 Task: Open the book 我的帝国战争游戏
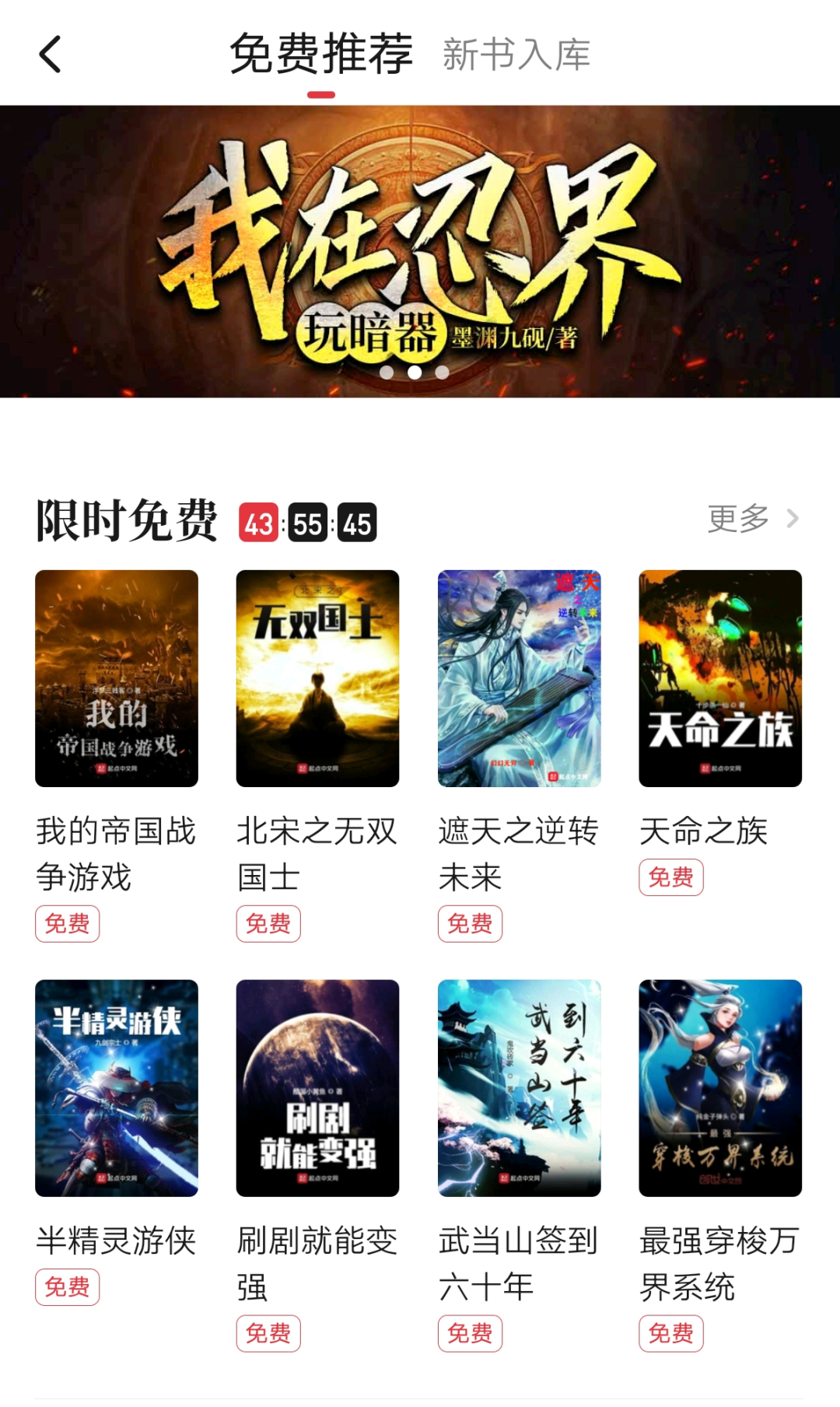(x=117, y=678)
